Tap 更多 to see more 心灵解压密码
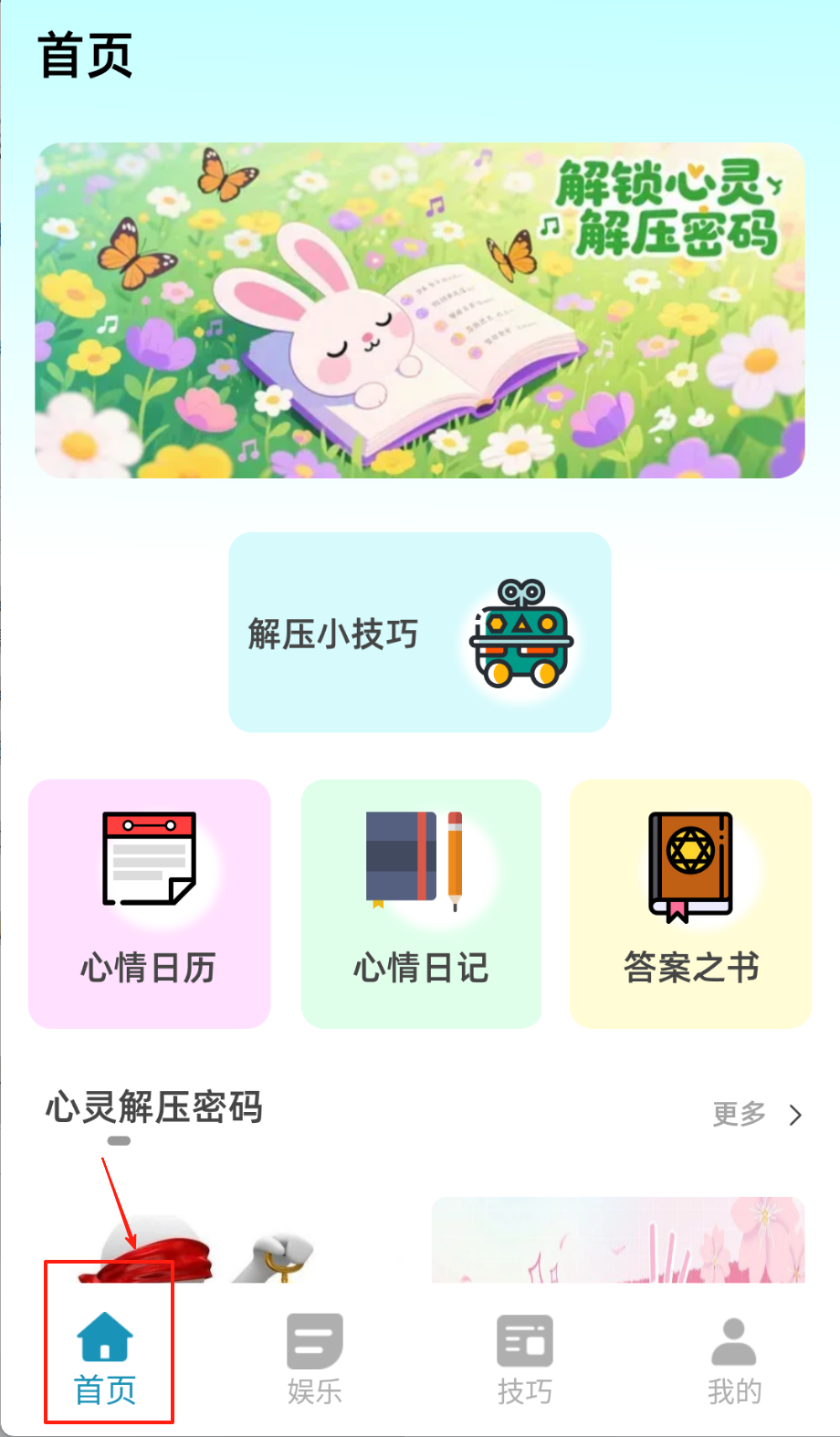 click(x=756, y=1114)
